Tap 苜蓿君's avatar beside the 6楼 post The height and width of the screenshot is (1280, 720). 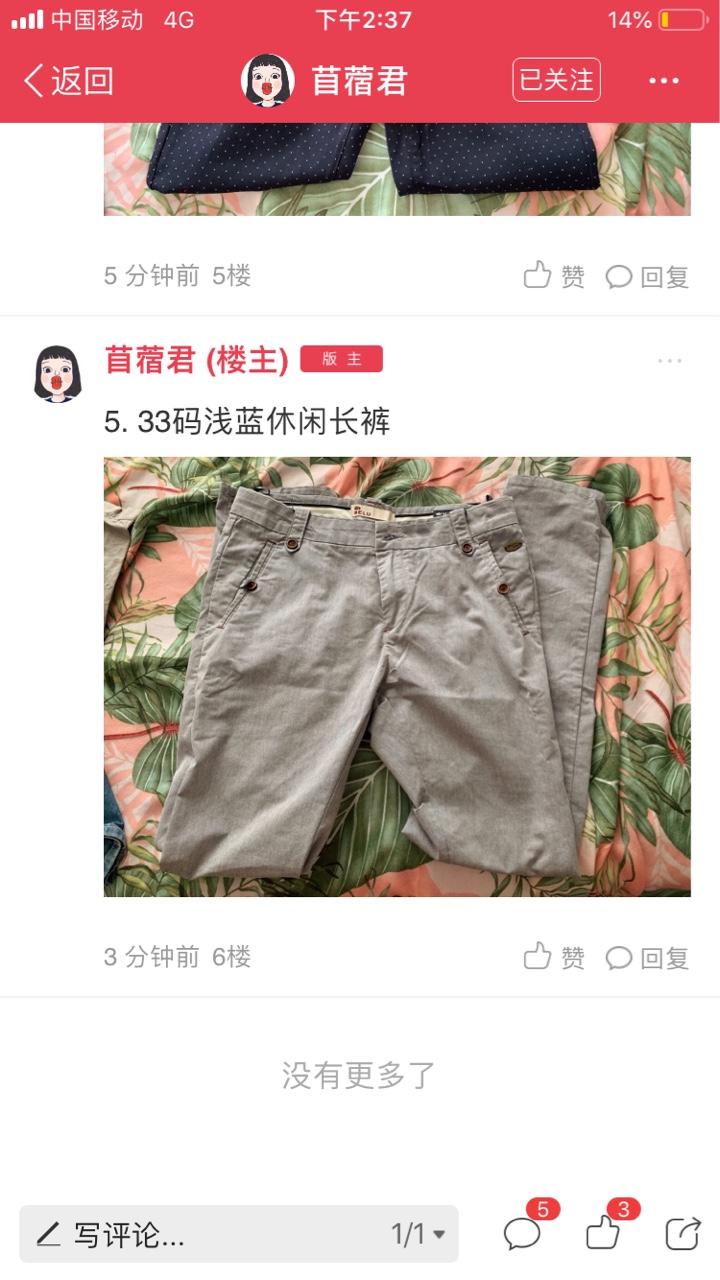(58, 374)
